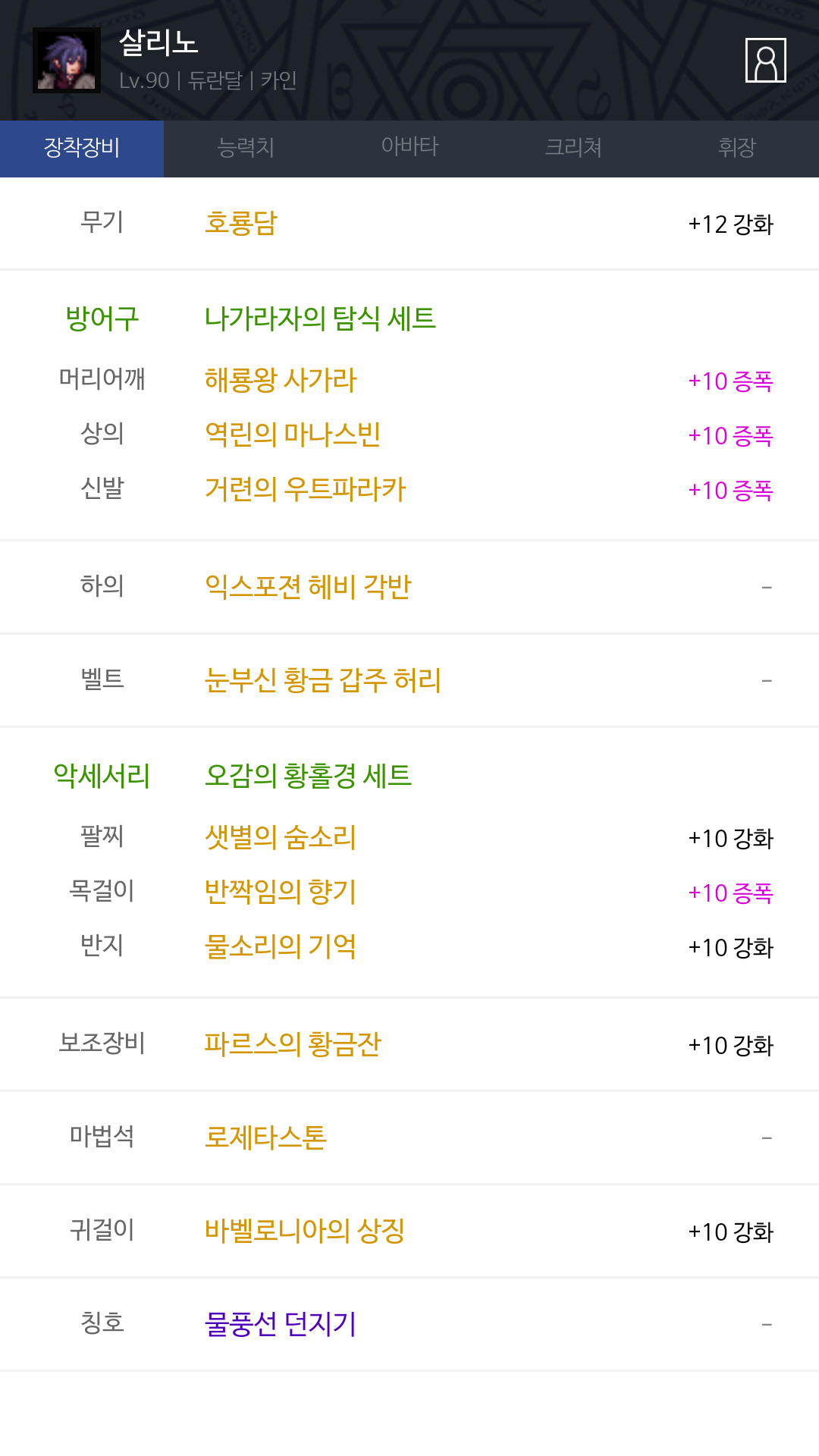Switch to the 능력치 tab
Screen dimensions: 819x1456
point(246,149)
